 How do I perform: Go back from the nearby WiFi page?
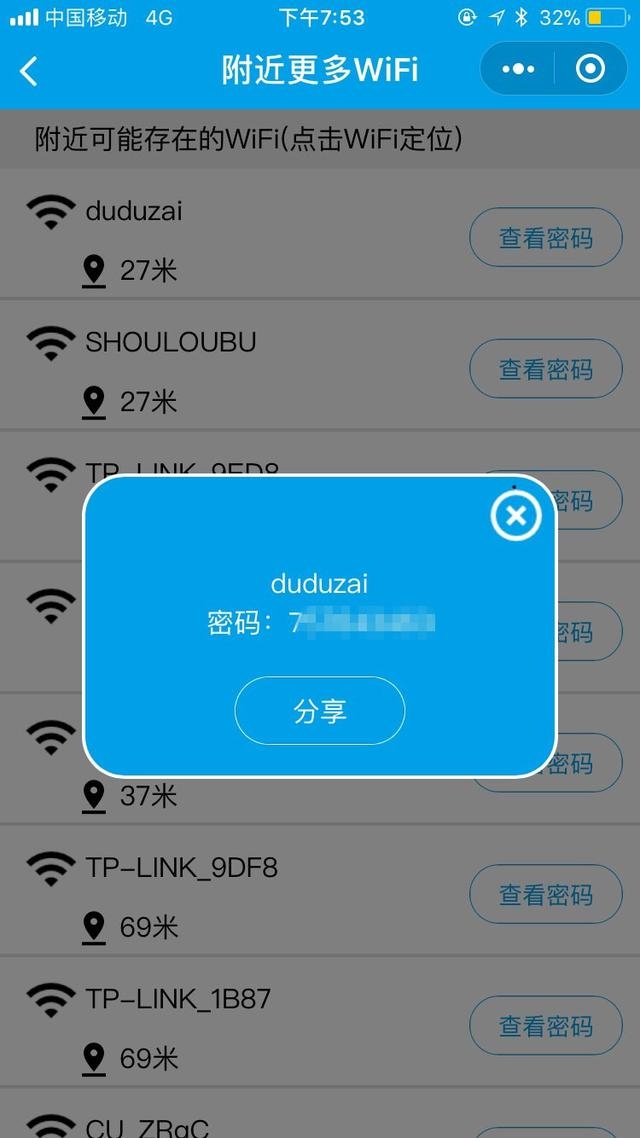(x=28, y=71)
